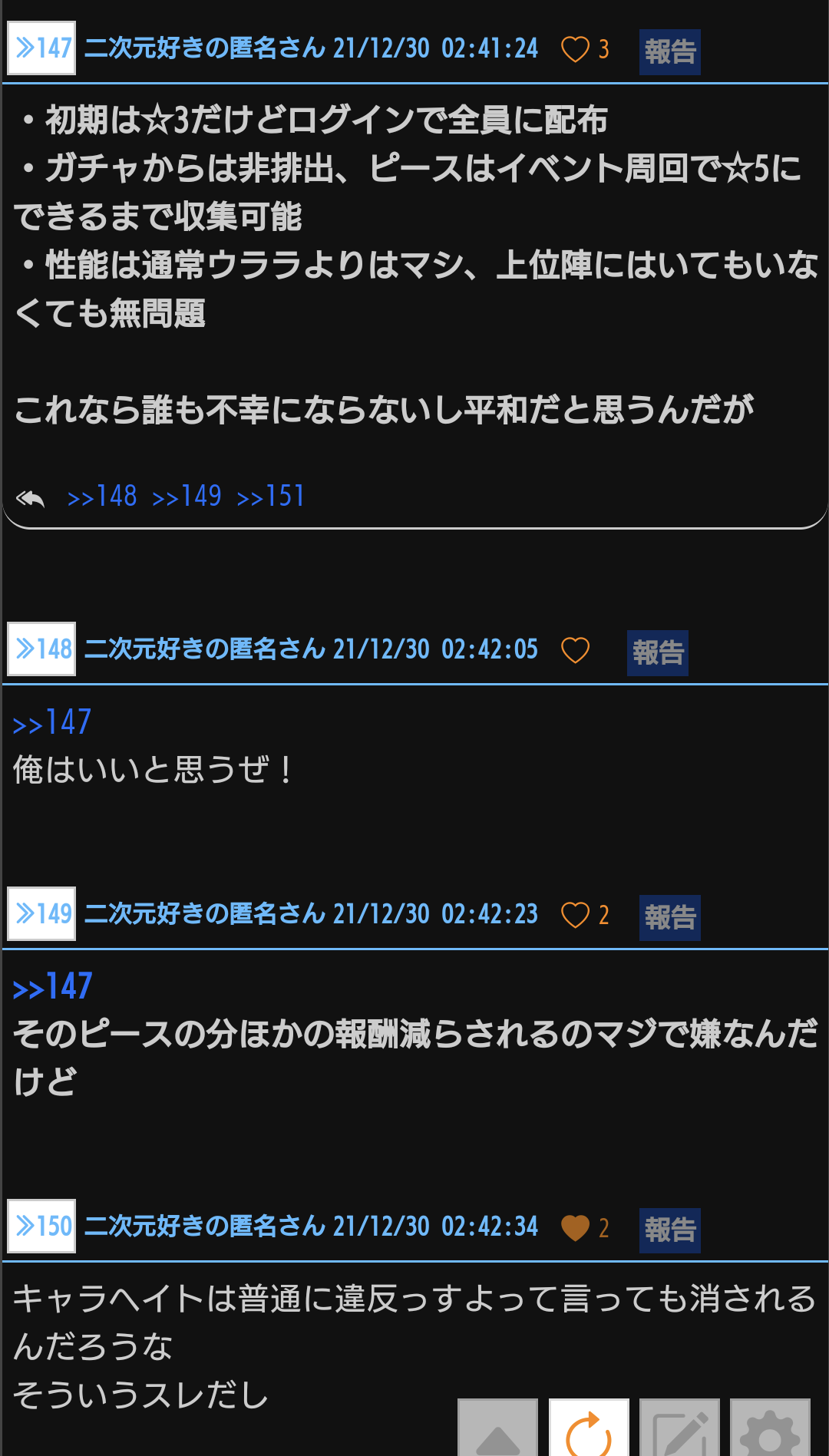The width and height of the screenshot is (829, 1456).
Task: Tap the >>150 post number button
Action: [x=41, y=1227]
